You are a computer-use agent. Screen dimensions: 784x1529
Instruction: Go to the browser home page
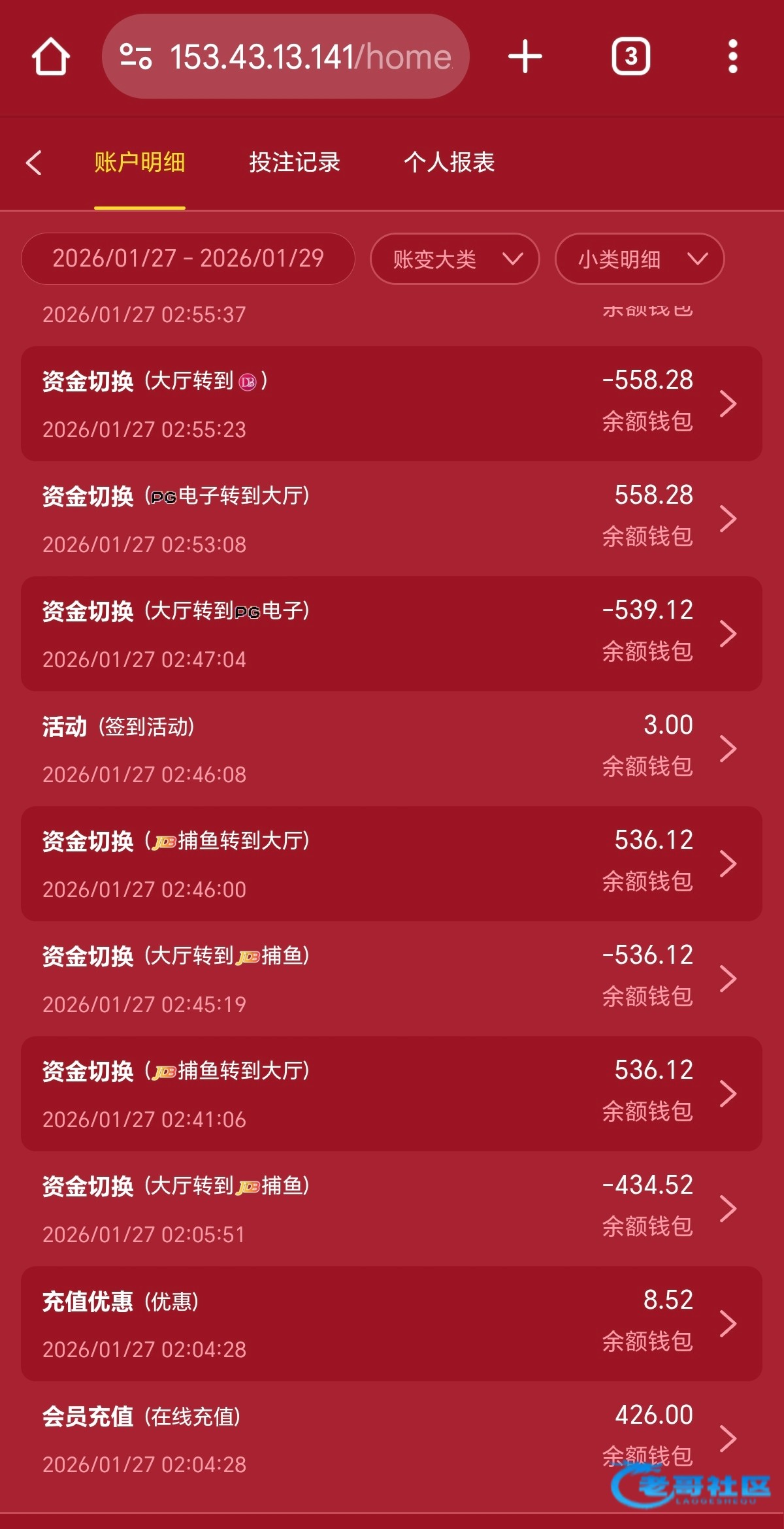[x=51, y=57]
